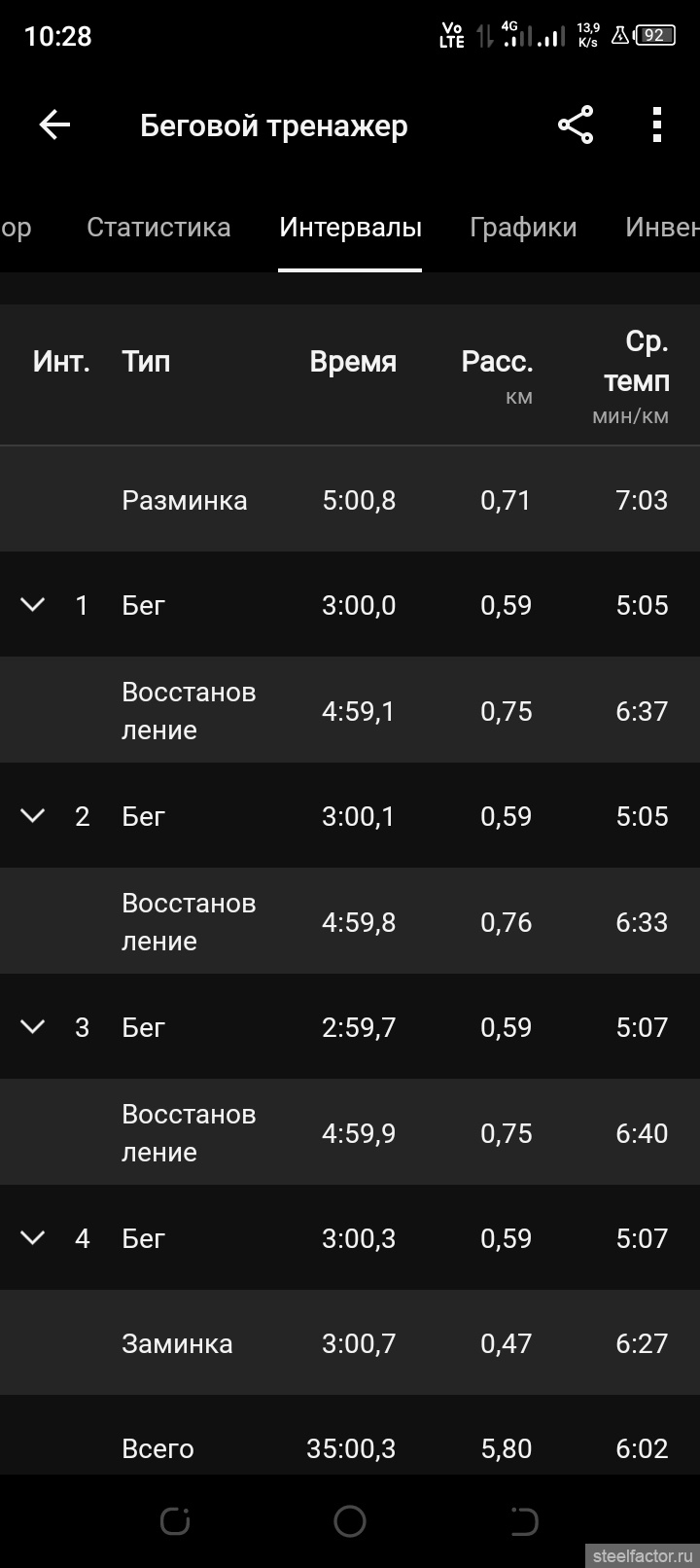Viewport: 700px width, 1568px height.
Task: Open the three-dot overflow menu
Action: pos(657,125)
